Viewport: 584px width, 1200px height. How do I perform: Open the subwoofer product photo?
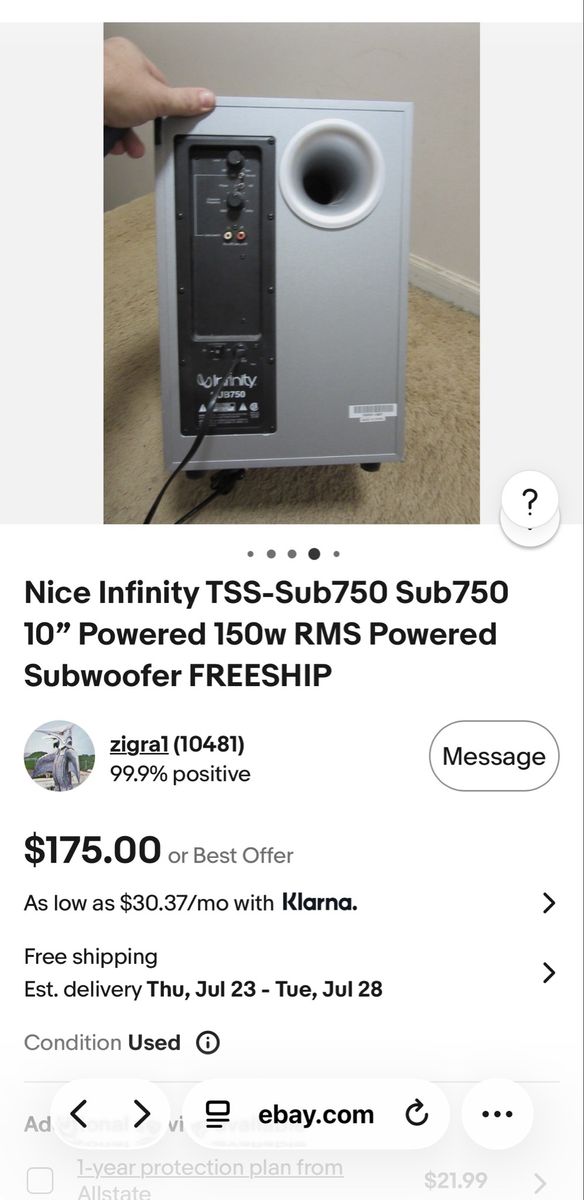[292, 273]
